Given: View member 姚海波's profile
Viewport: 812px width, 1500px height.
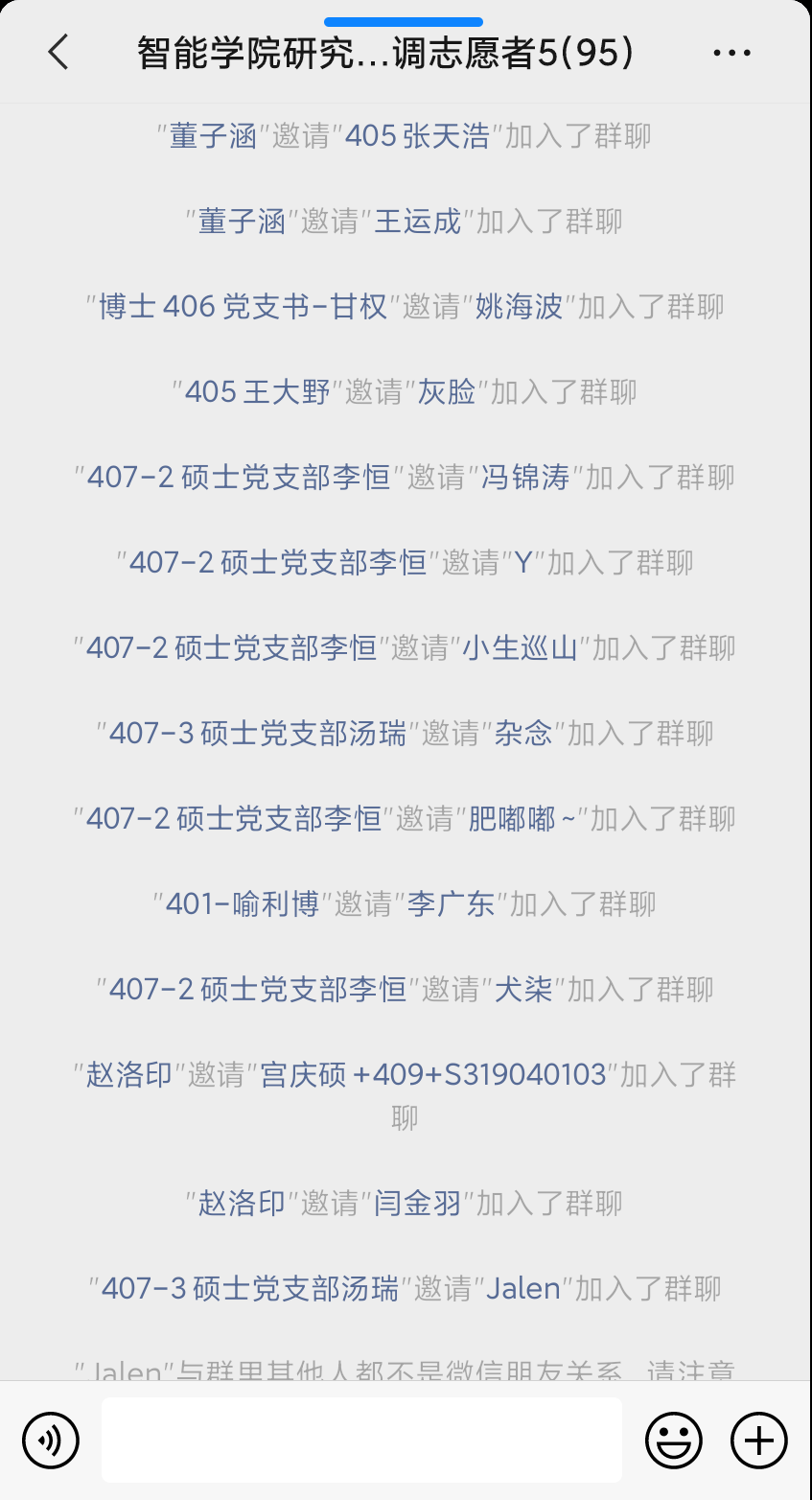Looking at the screenshot, I should [x=519, y=307].
